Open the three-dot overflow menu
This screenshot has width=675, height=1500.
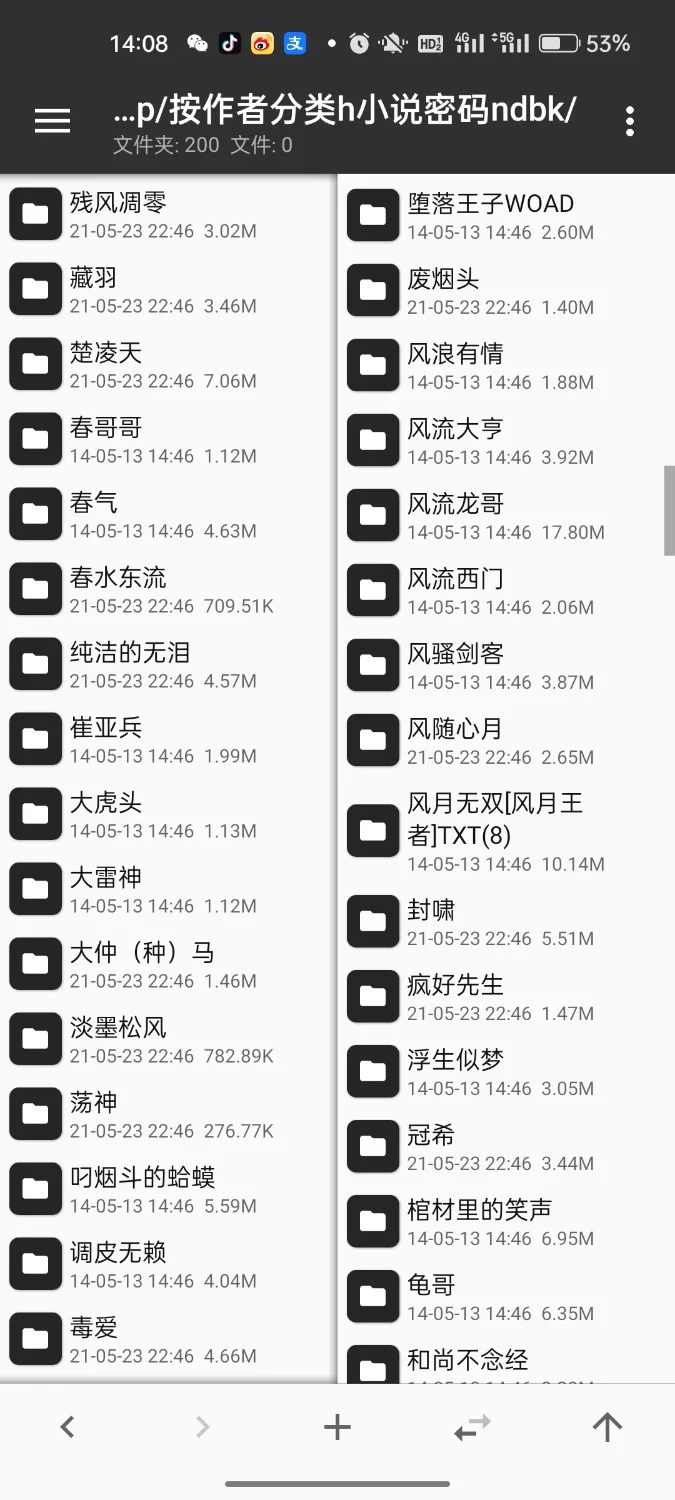pos(629,121)
